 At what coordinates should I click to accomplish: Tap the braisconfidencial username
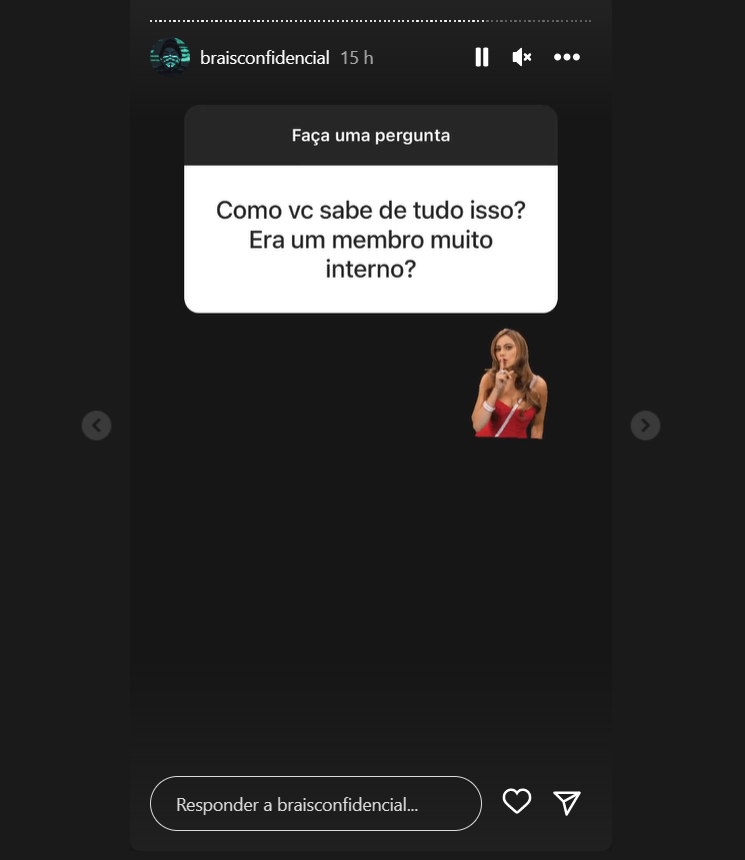264,58
